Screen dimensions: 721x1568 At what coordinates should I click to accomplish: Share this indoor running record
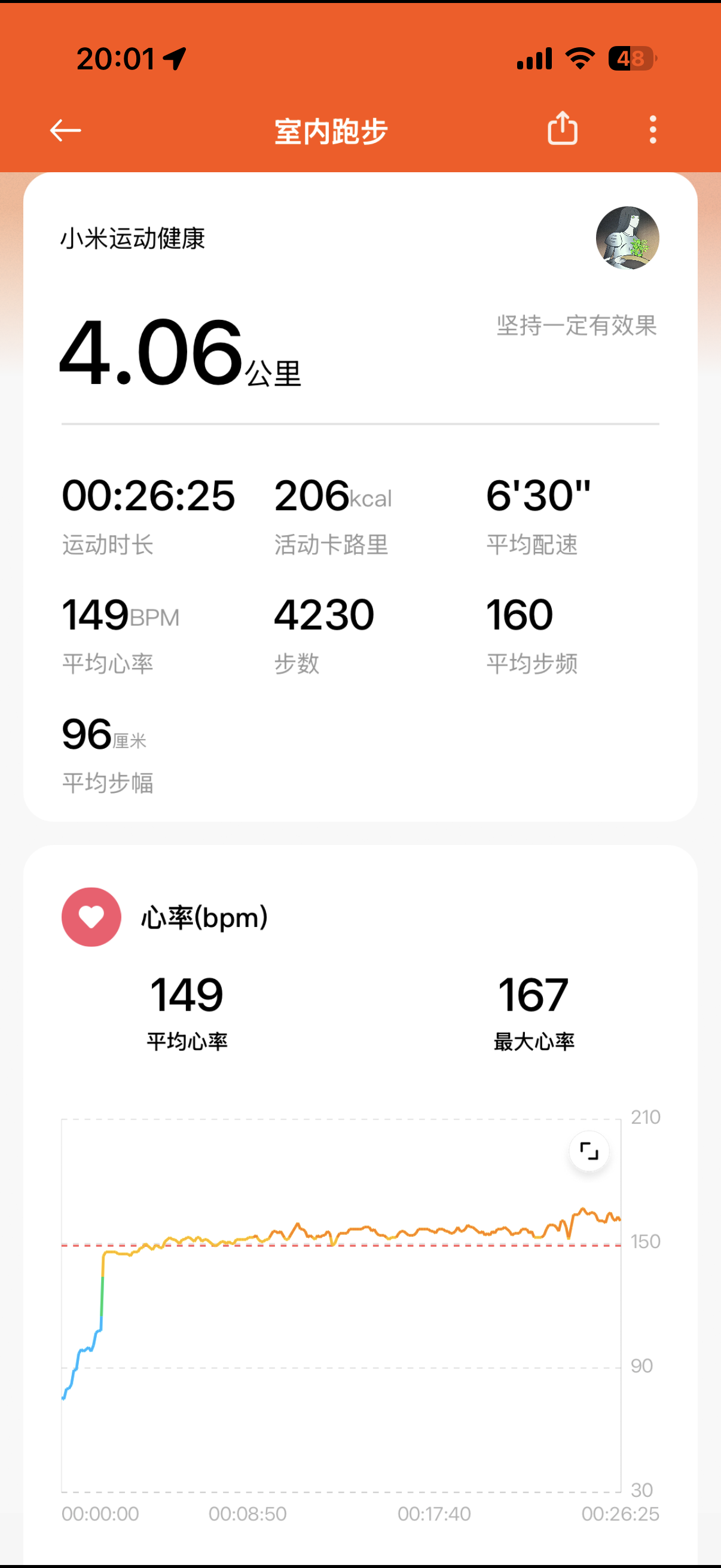pos(562,129)
